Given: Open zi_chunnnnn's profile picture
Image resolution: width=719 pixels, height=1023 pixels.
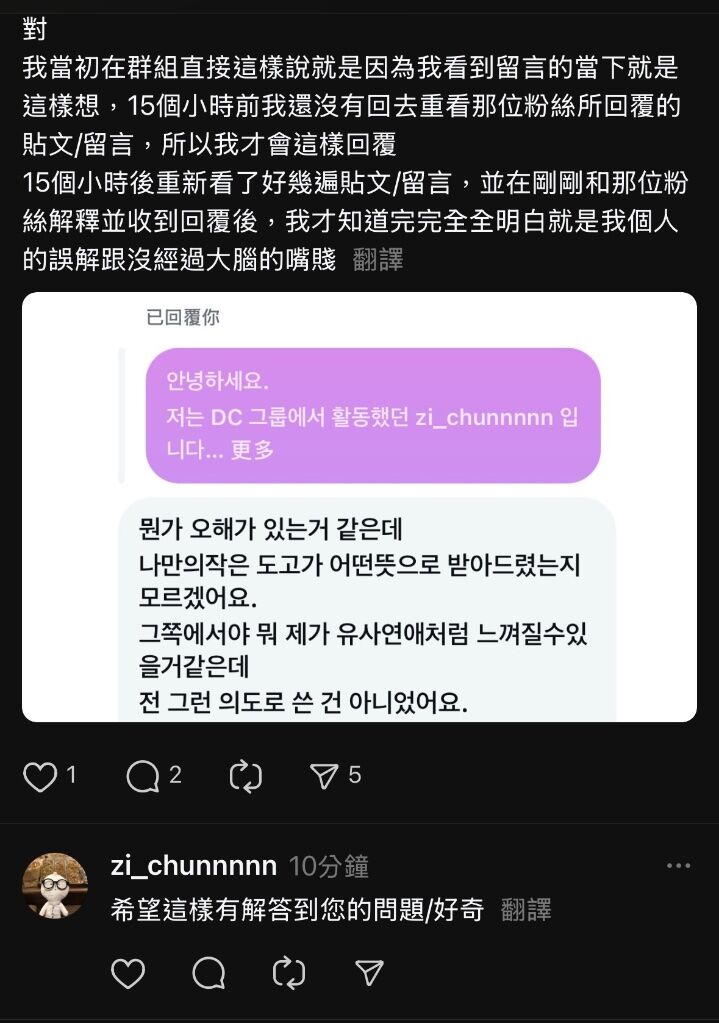Looking at the screenshot, I should pos(55,885).
